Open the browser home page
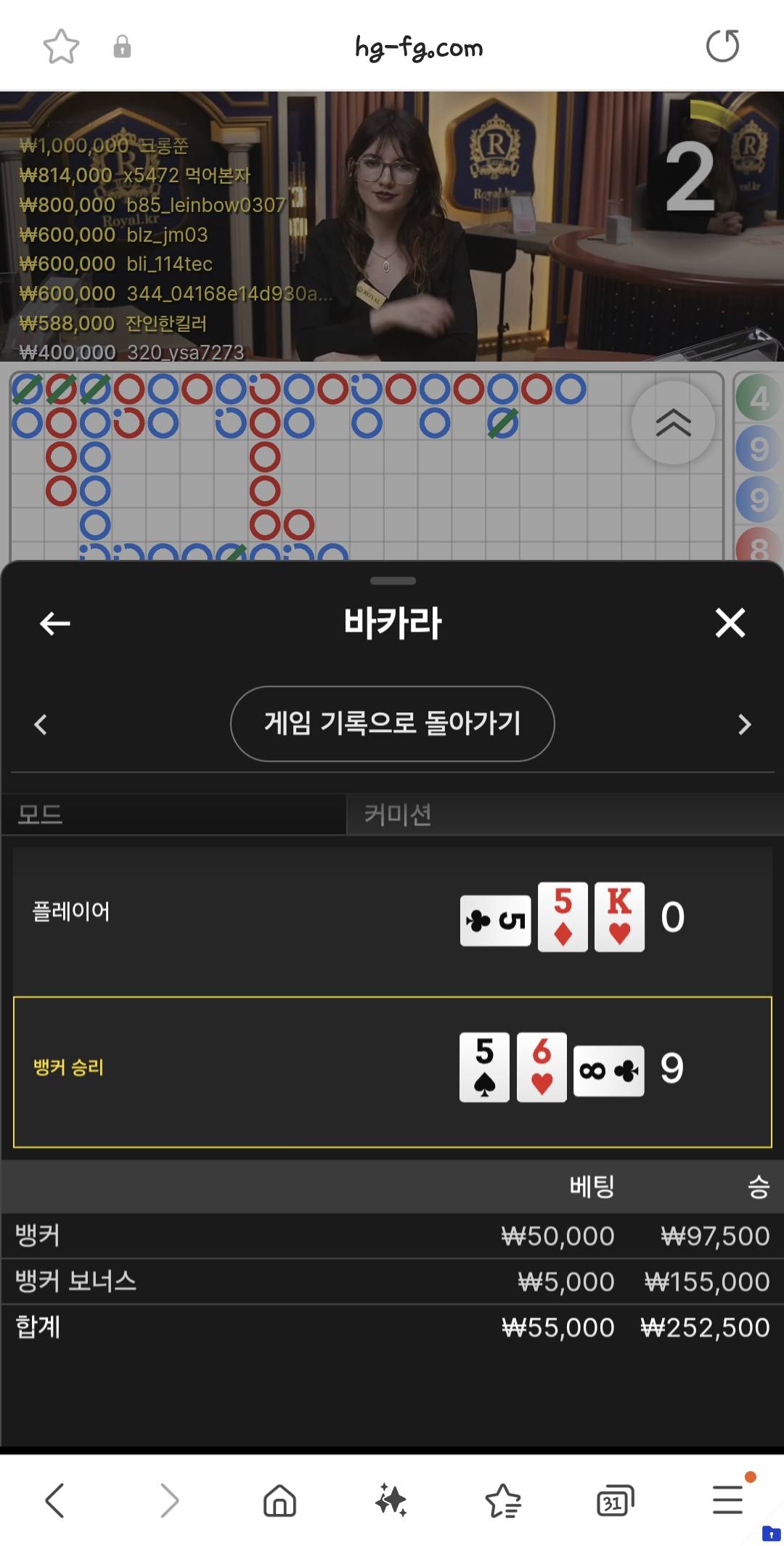The width and height of the screenshot is (784, 1546). [x=279, y=1500]
